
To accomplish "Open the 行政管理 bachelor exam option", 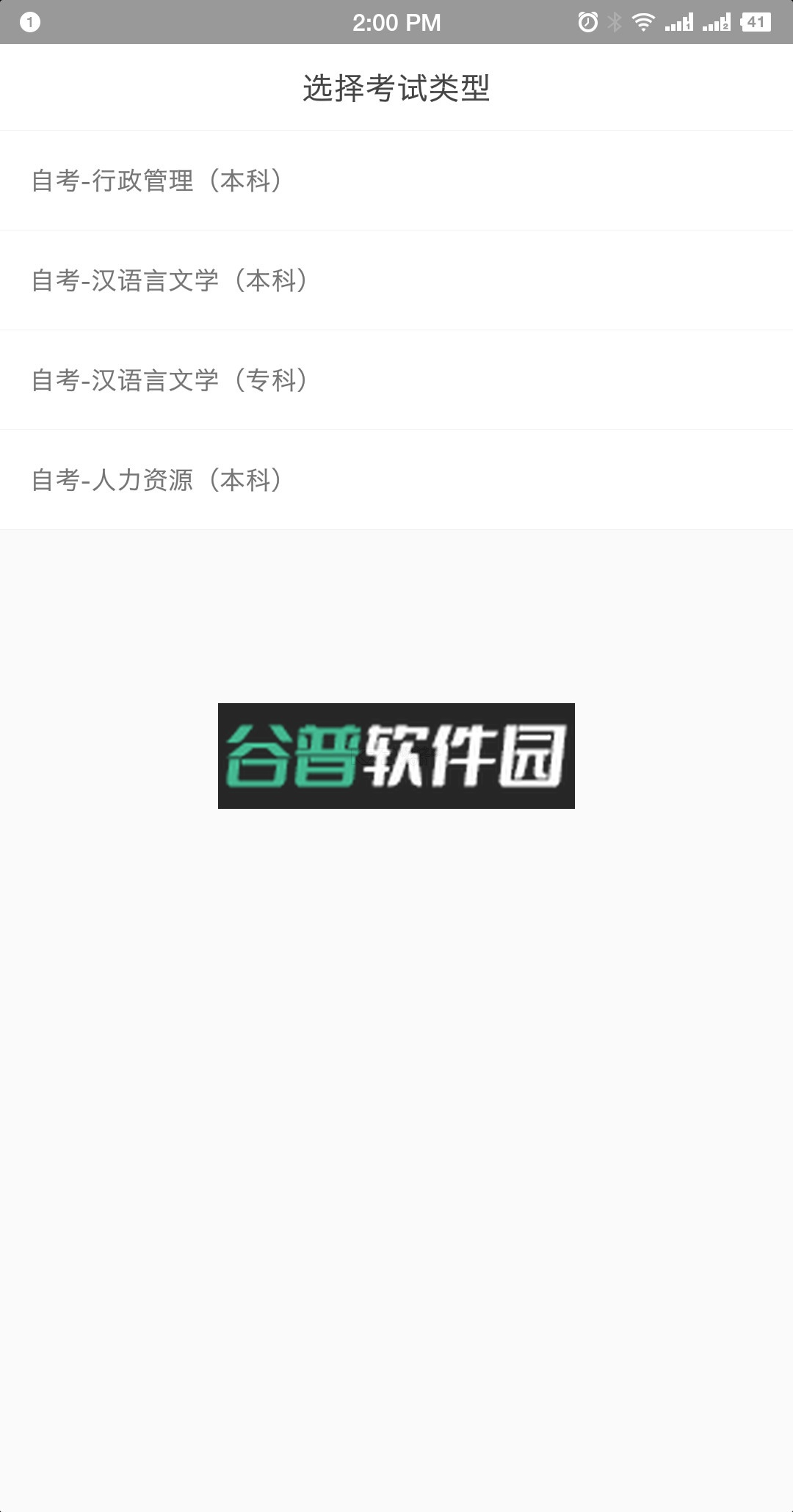I will (159, 180).
